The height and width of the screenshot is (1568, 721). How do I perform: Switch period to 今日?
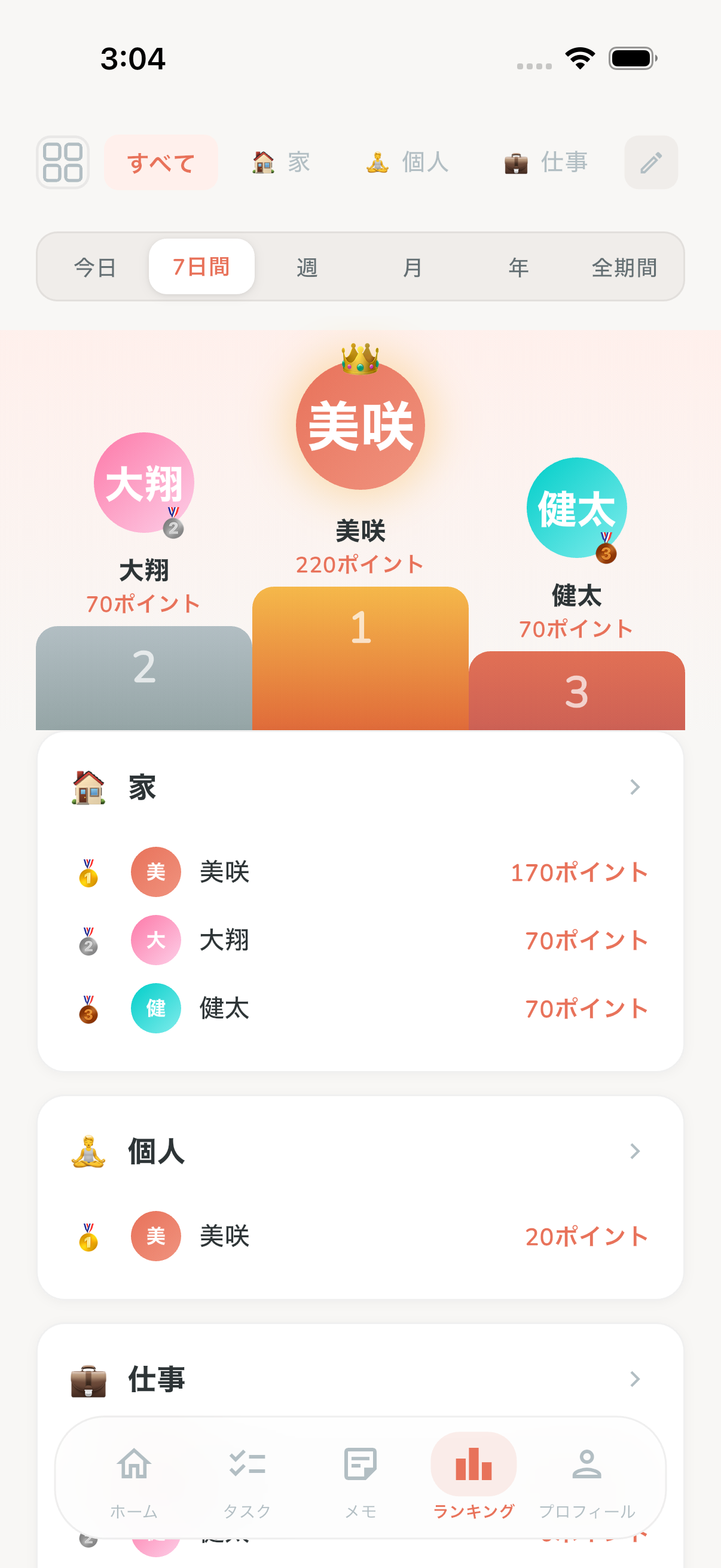tap(95, 267)
